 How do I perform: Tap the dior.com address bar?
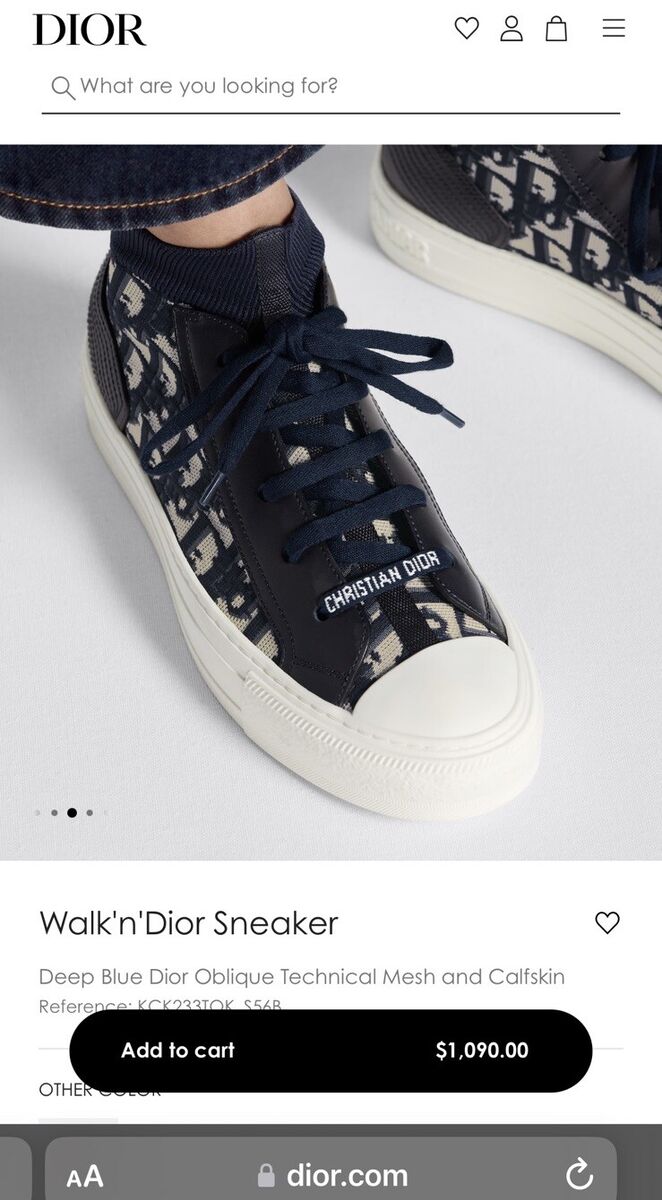335,1175
